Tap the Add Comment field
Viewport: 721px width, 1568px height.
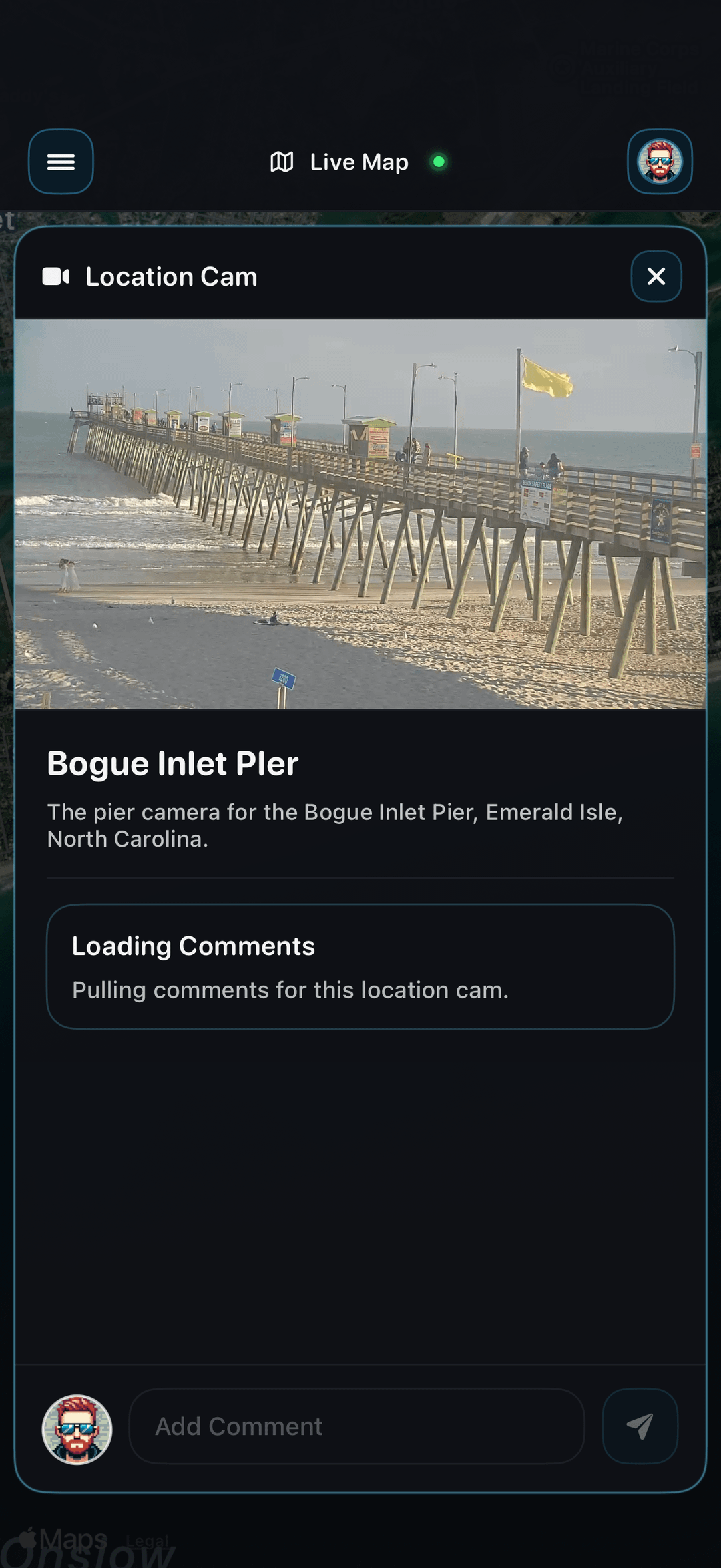[356, 1426]
